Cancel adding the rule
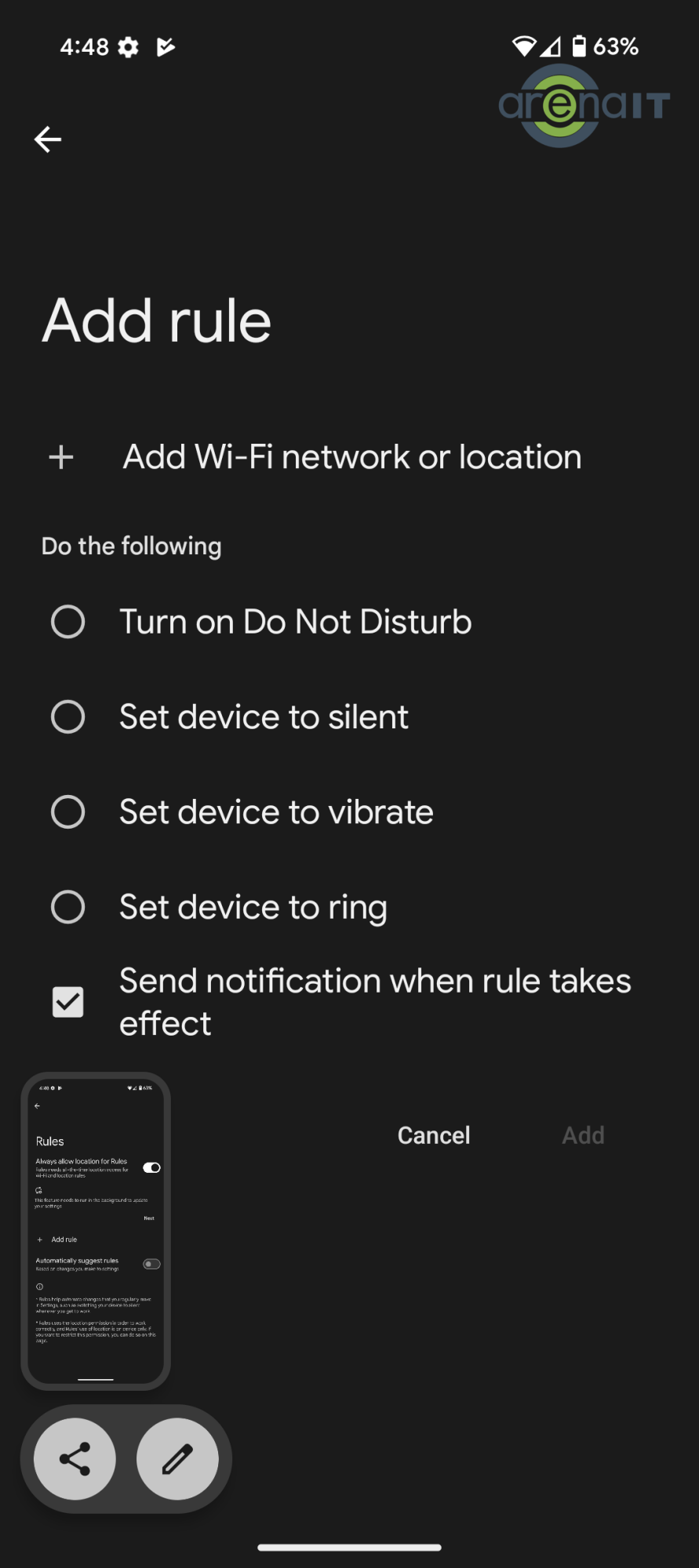699x1568 pixels. tap(434, 1135)
